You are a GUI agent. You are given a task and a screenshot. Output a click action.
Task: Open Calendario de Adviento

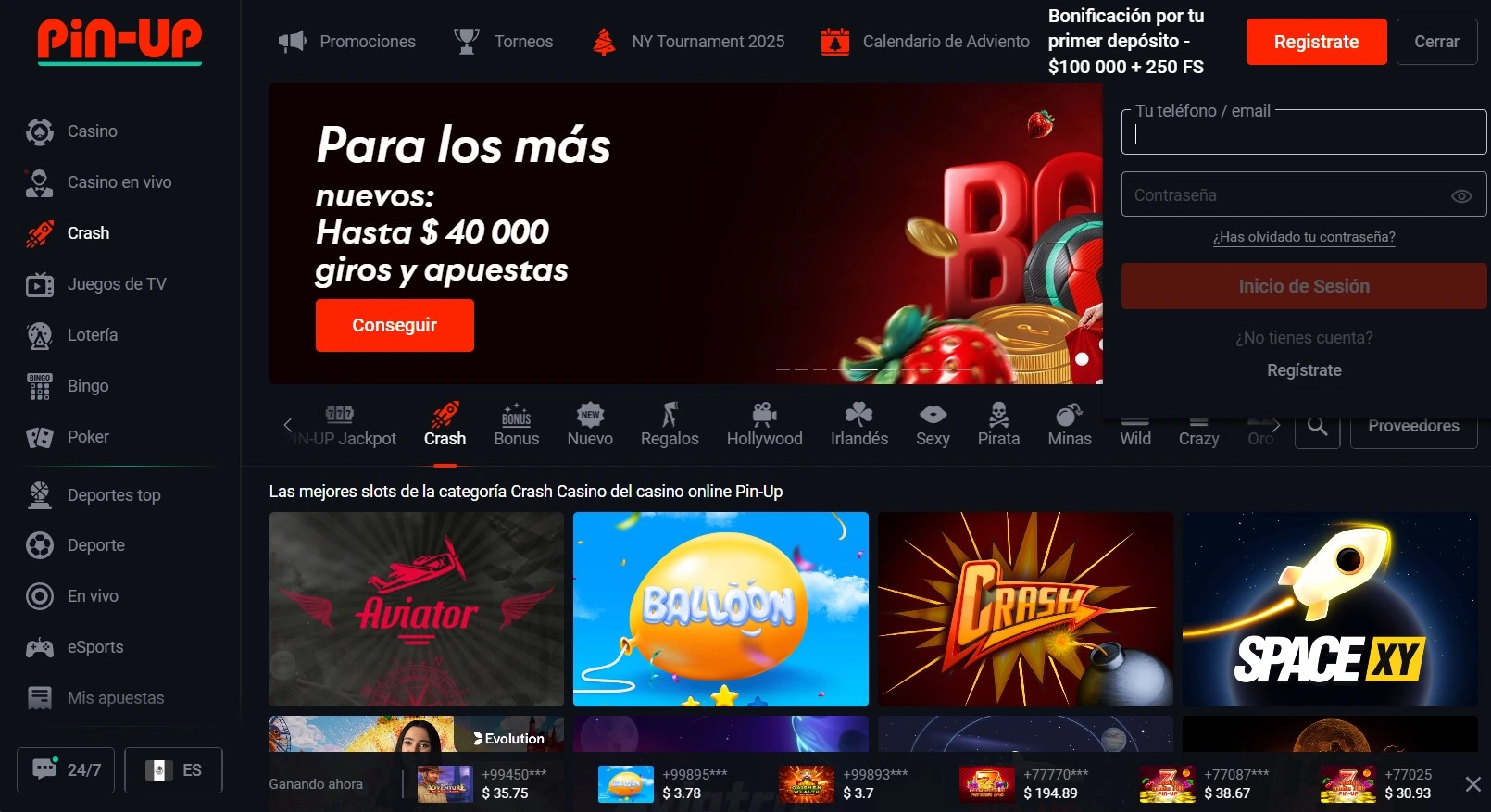(x=925, y=42)
